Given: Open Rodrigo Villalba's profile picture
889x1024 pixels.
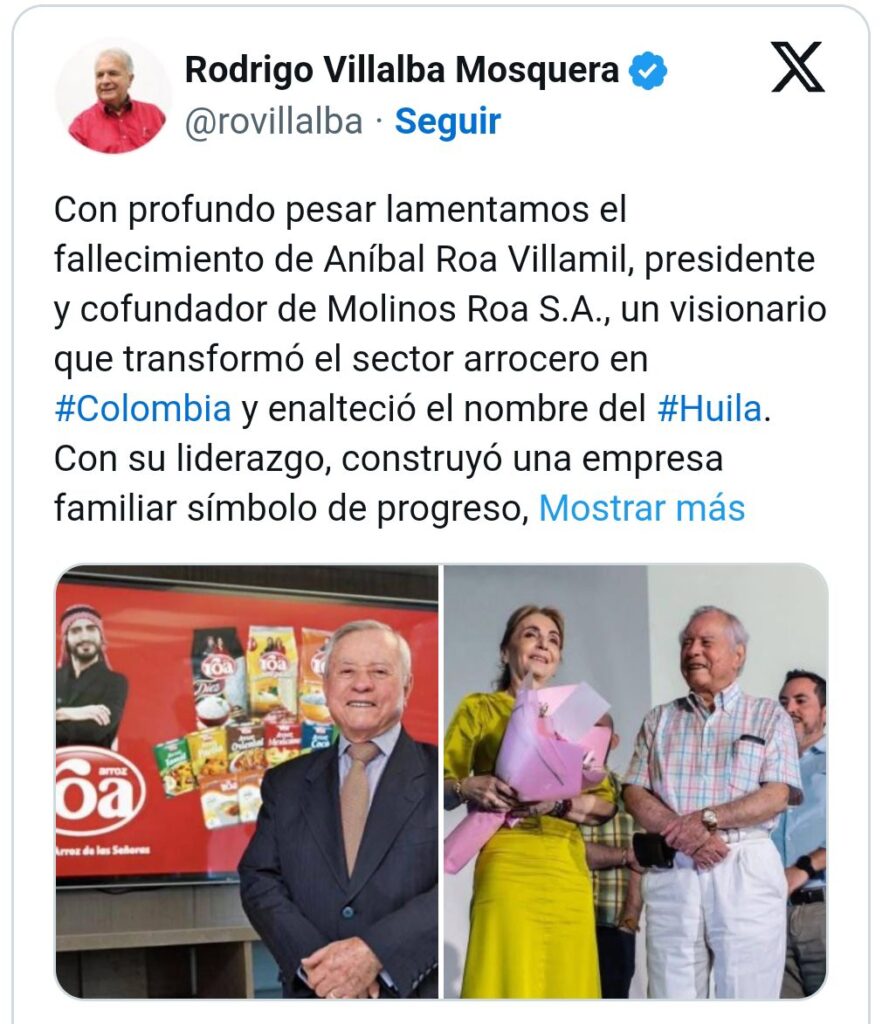Looking at the screenshot, I should coord(113,97).
